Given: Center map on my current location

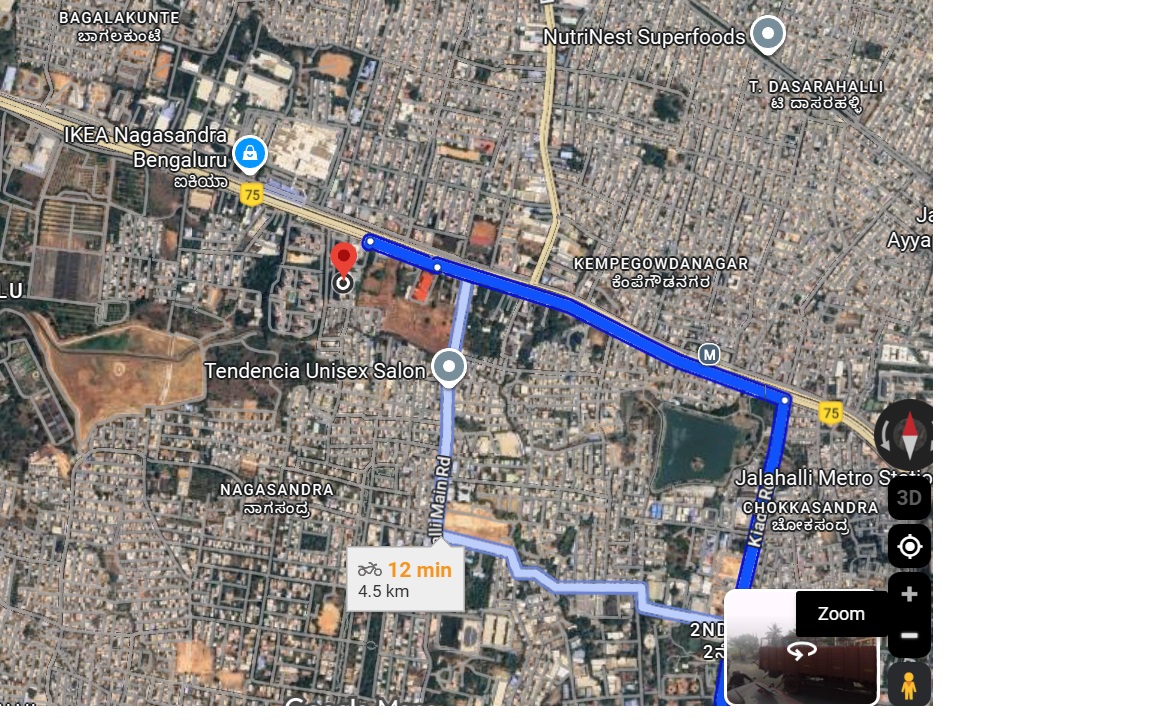Looking at the screenshot, I should click(909, 547).
